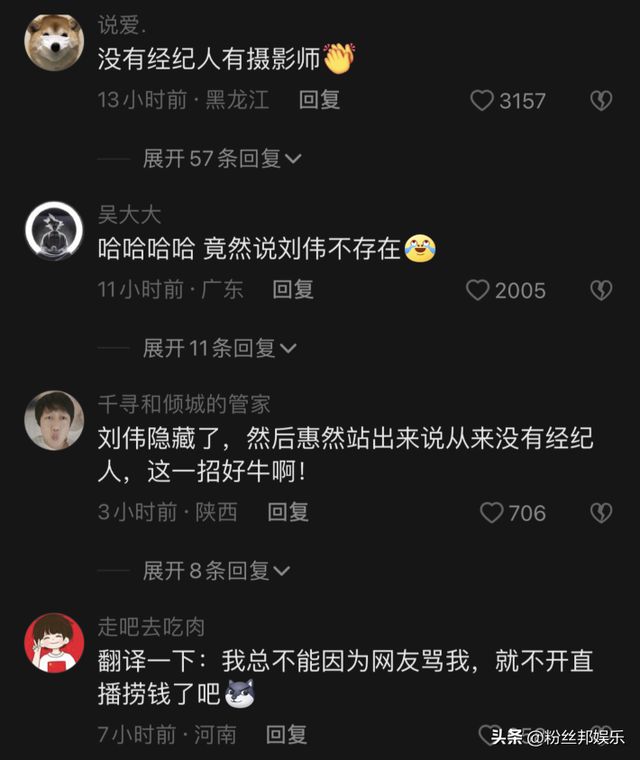Like 千寻和倾城的管家's comment with 706 likes
This screenshot has width=640, height=760.
tap(491, 513)
